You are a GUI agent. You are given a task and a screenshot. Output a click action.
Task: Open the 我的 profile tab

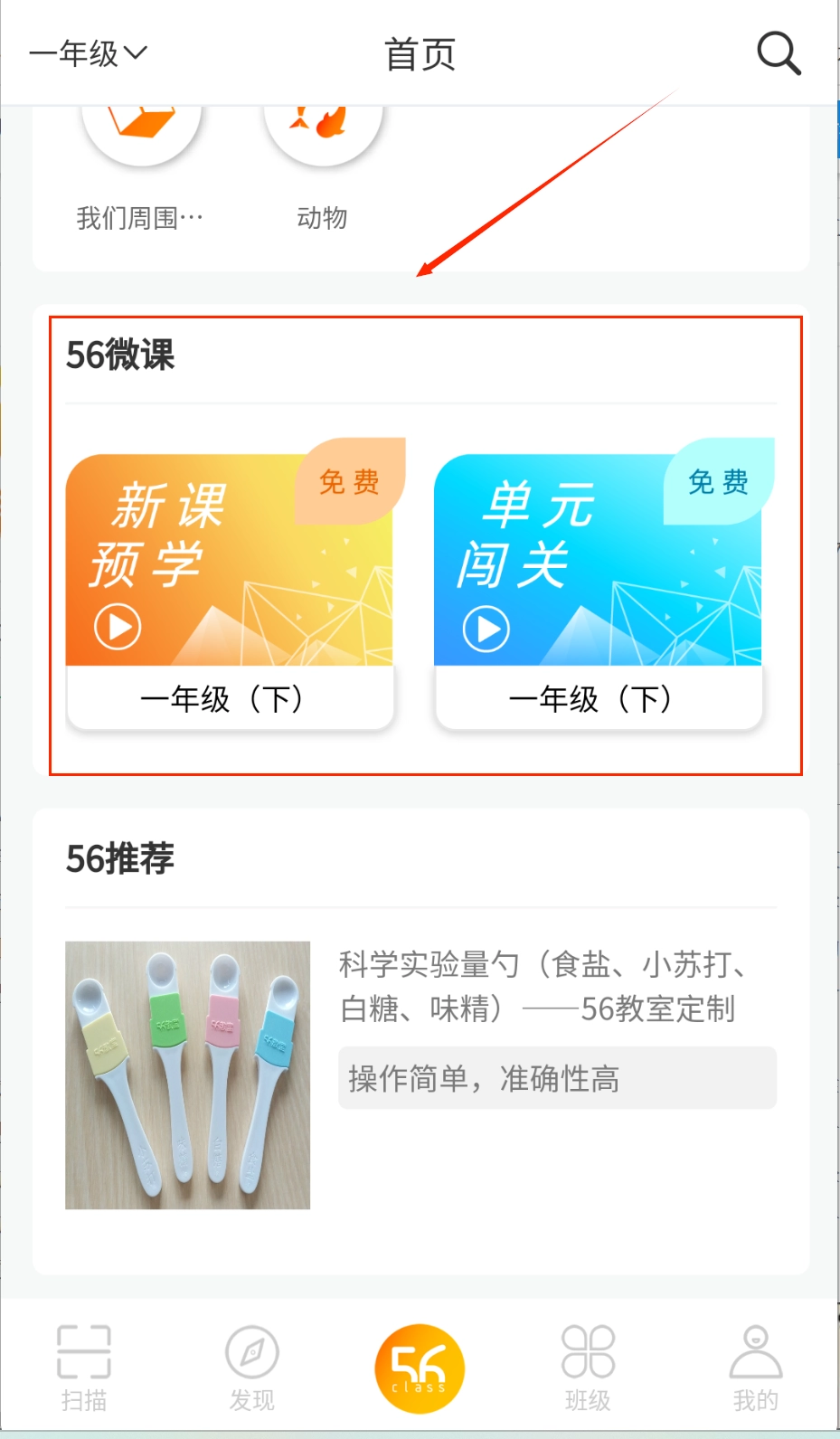(x=755, y=1367)
